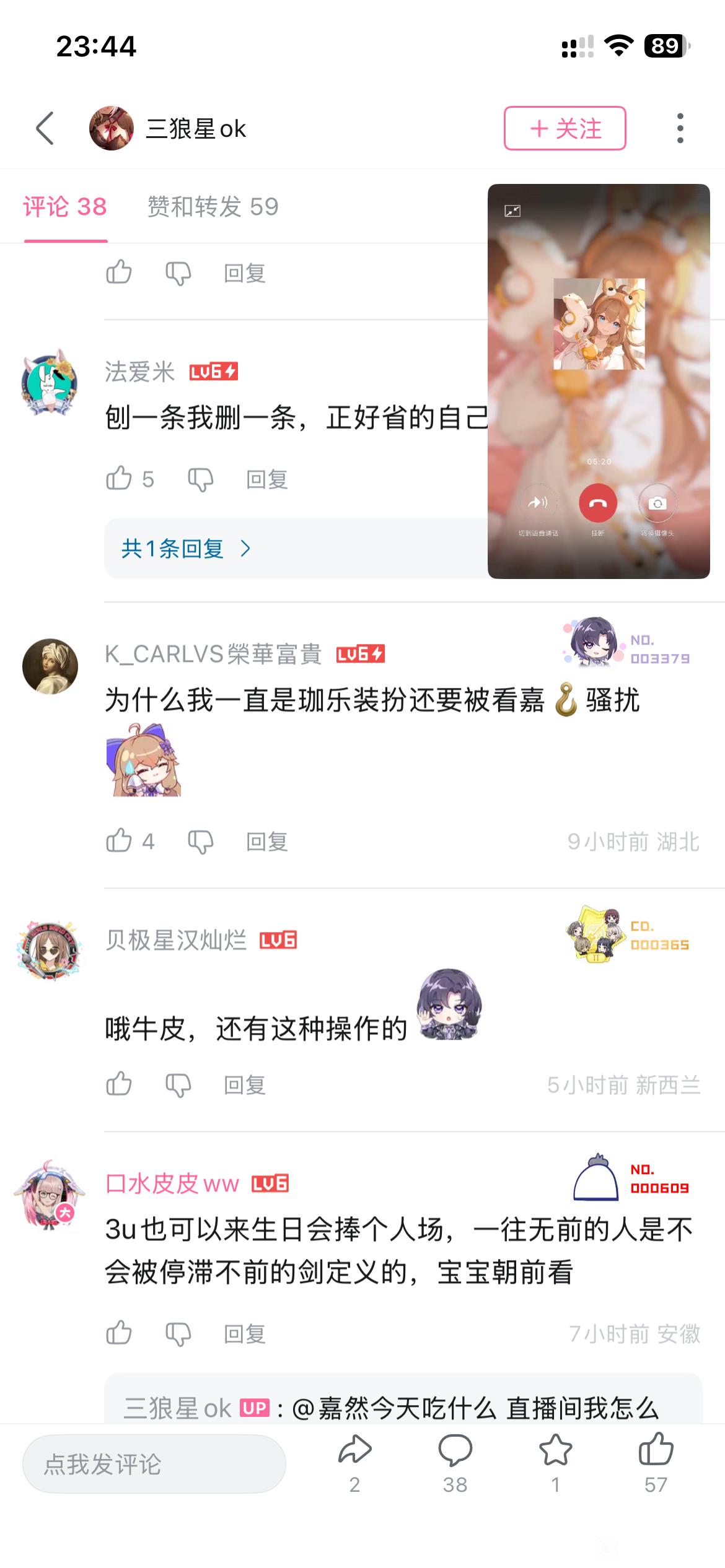725x1568 pixels.
Task: Switch to the 赞和转发 59 tab
Action: pos(213,207)
